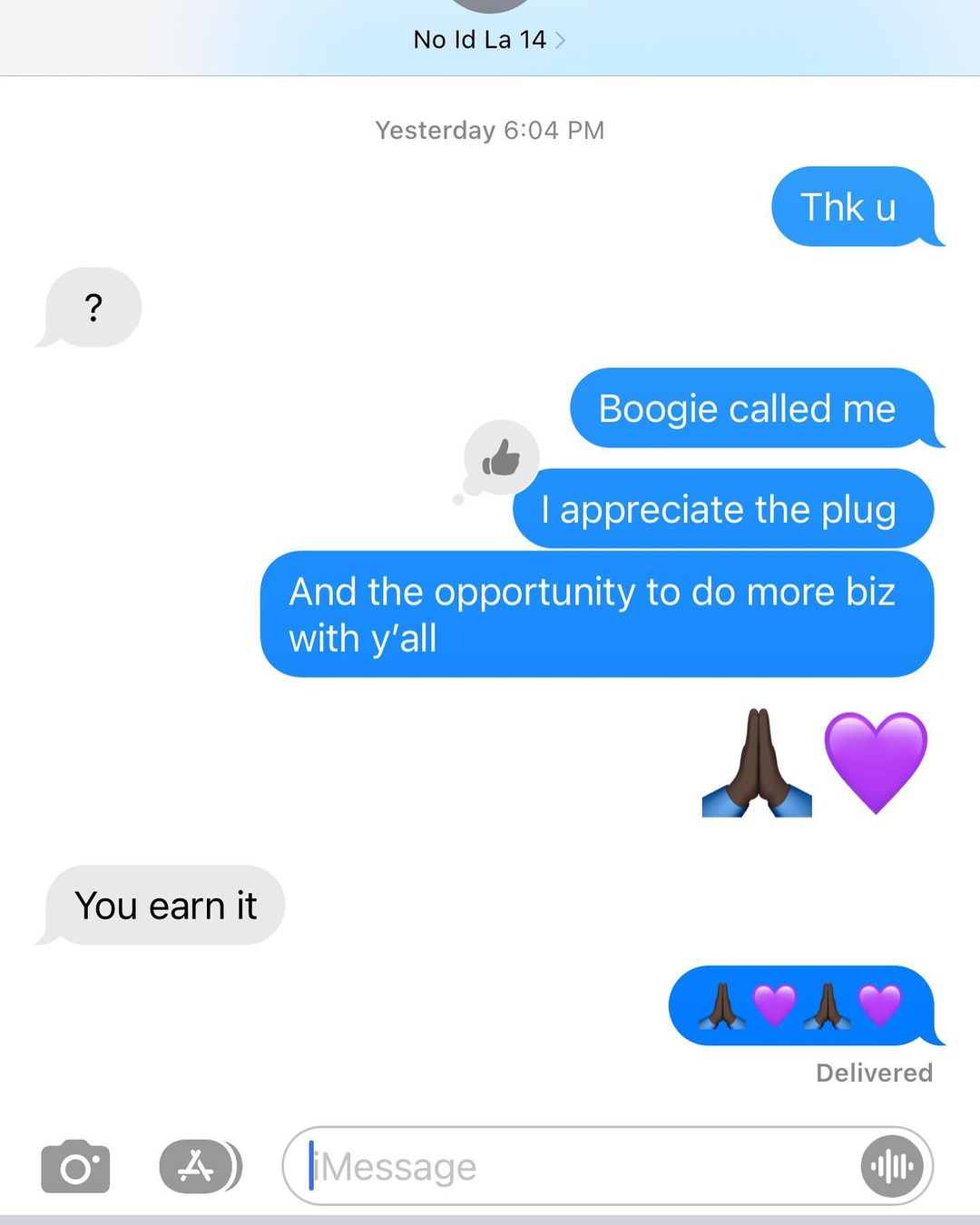
Task: Record an audio message
Action: pos(891,1166)
